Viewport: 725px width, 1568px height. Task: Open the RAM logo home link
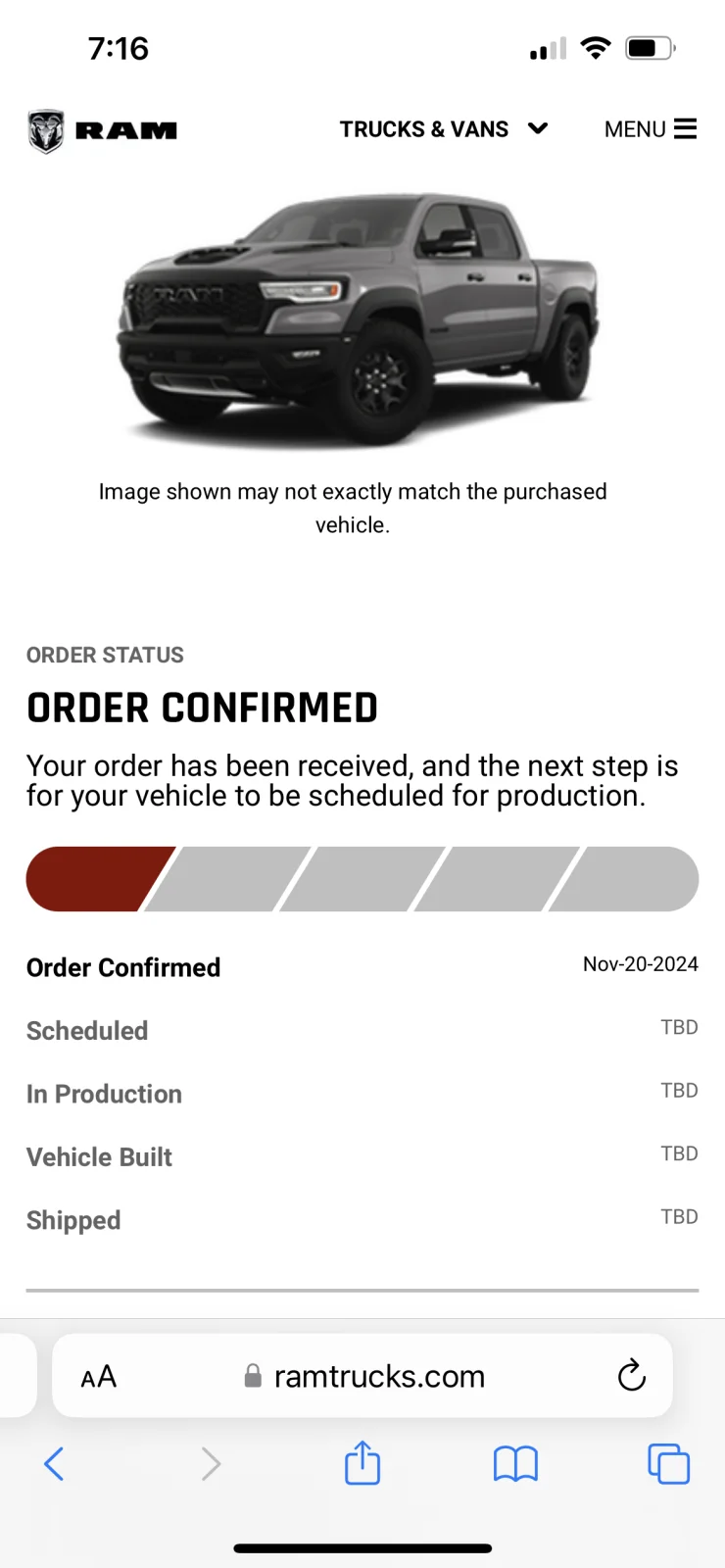click(x=102, y=130)
